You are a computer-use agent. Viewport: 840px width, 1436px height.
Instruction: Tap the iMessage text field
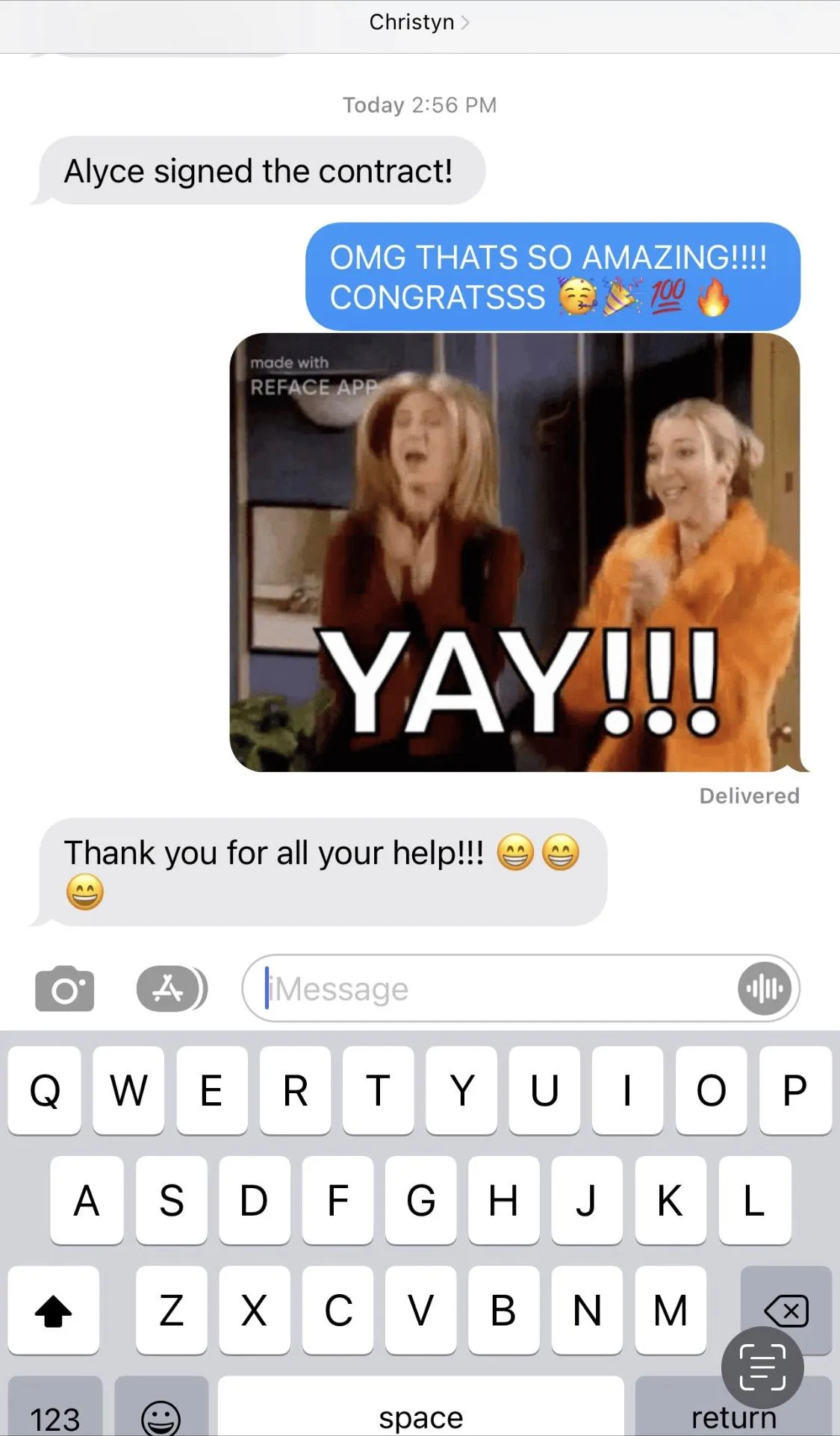(500, 989)
